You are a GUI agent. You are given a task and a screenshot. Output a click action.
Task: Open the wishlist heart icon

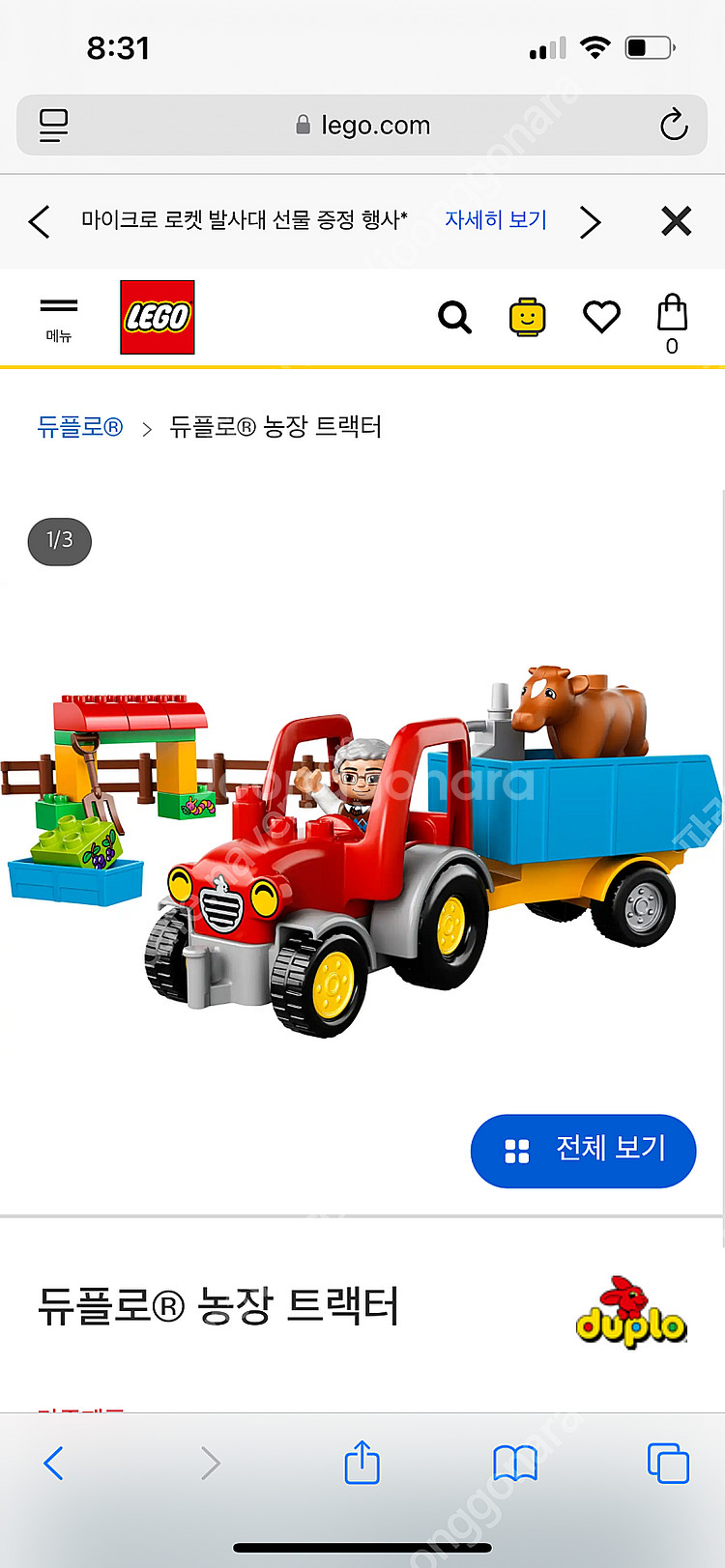(x=601, y=317)
